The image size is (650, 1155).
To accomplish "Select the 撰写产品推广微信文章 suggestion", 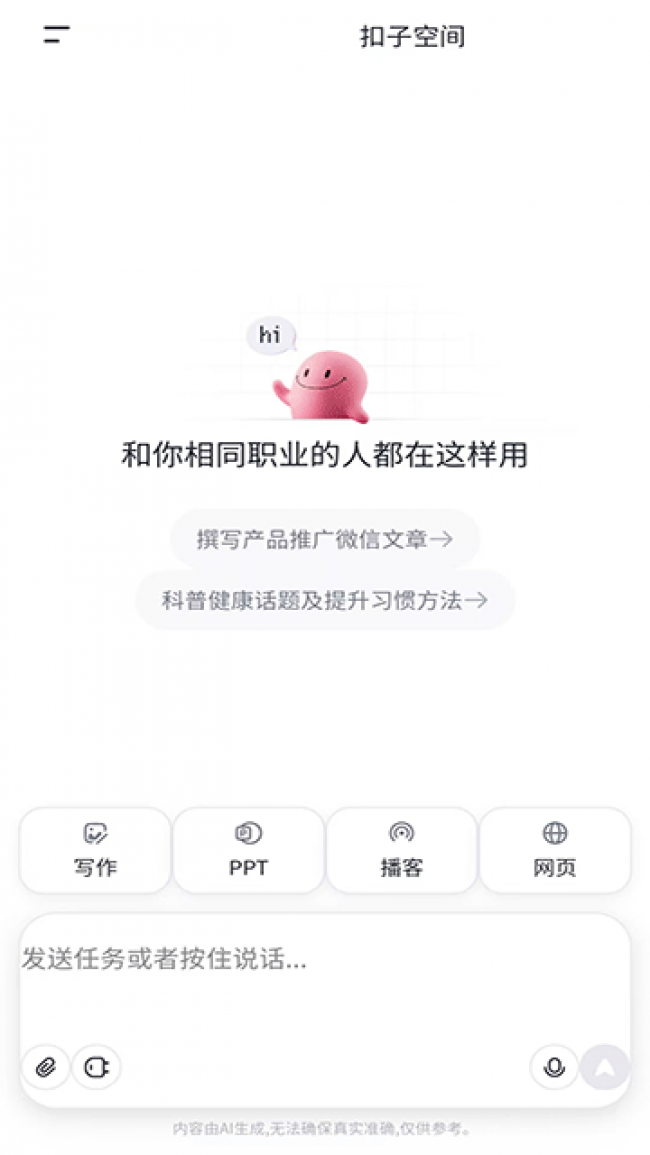I will coord(324,540).
